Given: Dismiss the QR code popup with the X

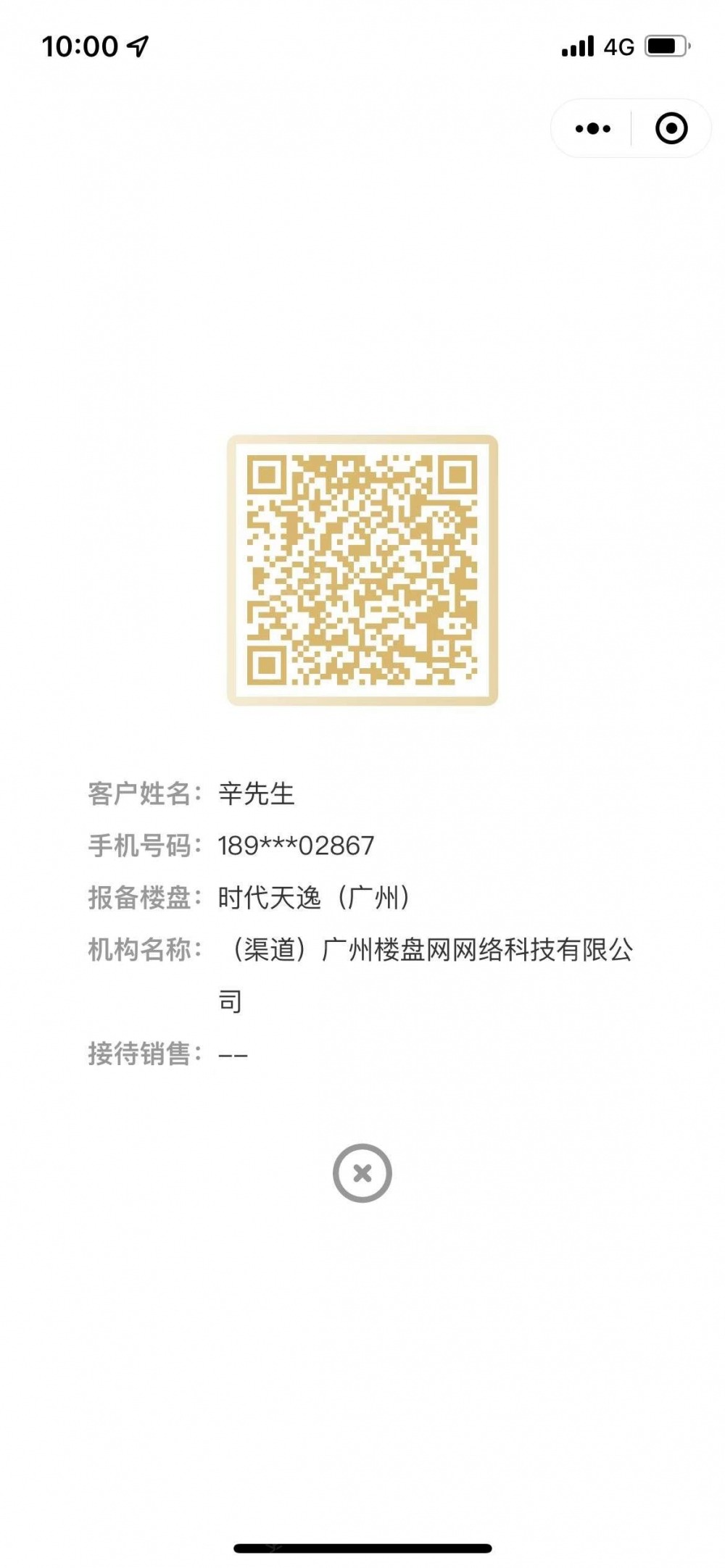Looking at the screenshot, I should click(x=362, y=1173).
